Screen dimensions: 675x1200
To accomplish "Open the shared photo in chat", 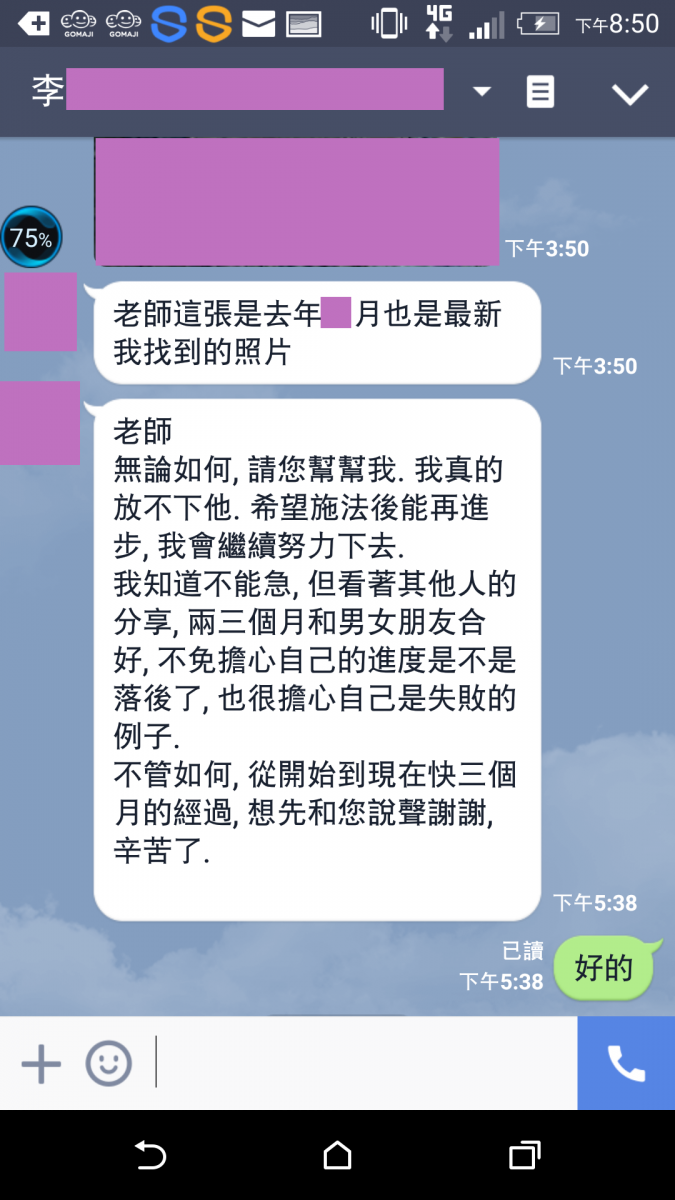I will pos(296,202).
